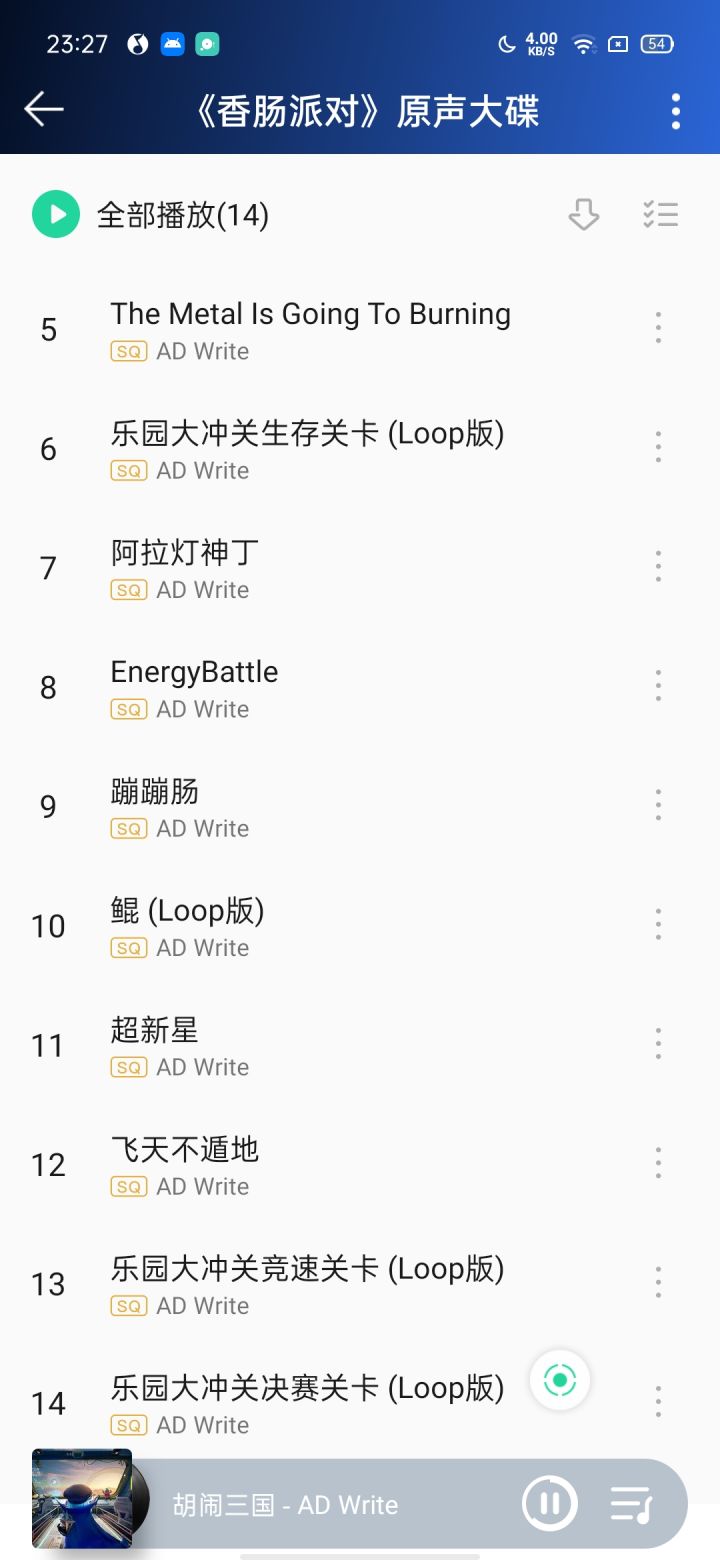Open more options for 超新星

point(658,1044)
